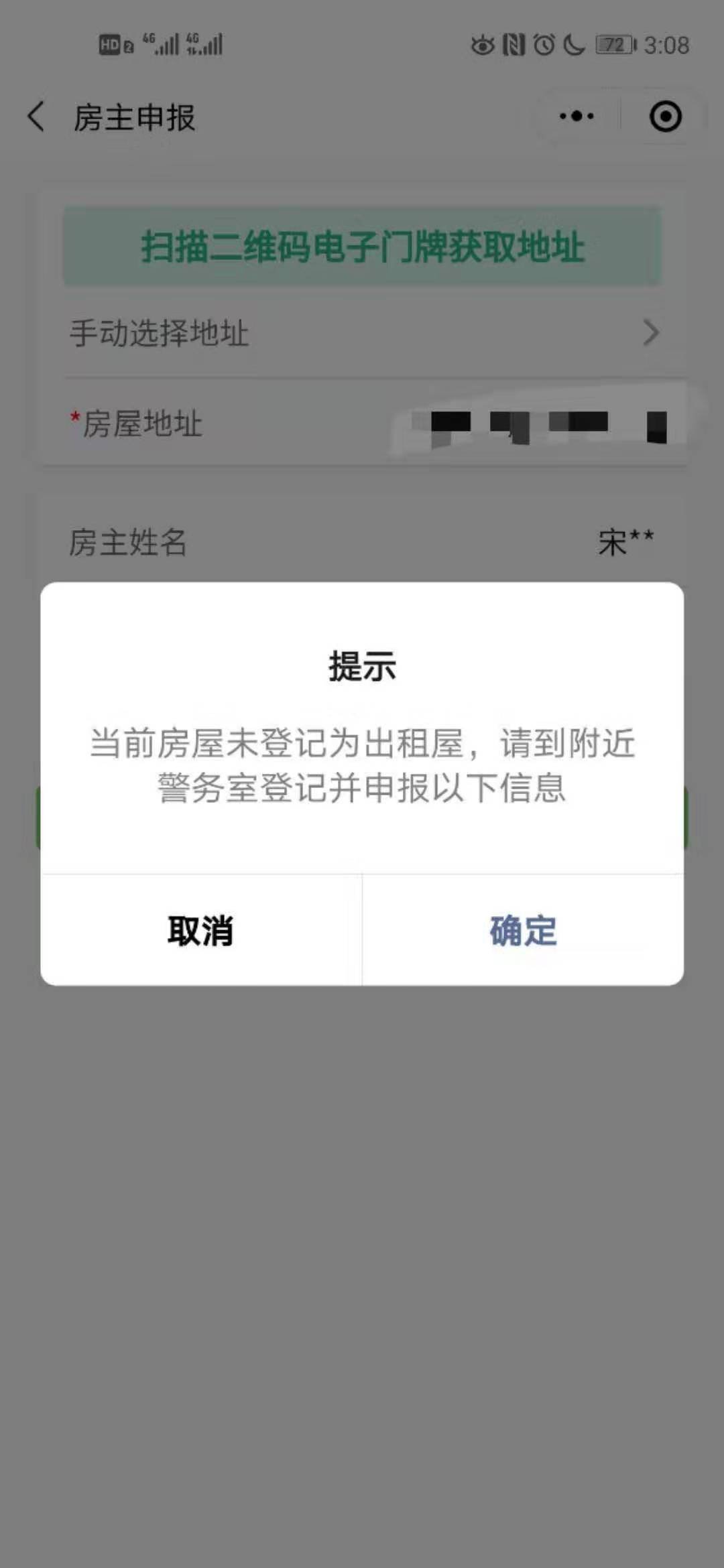The height and width of the screenshot is (1568, 724).
Task: Open 手动选择地址 row
Action: [x=362, y=332]
